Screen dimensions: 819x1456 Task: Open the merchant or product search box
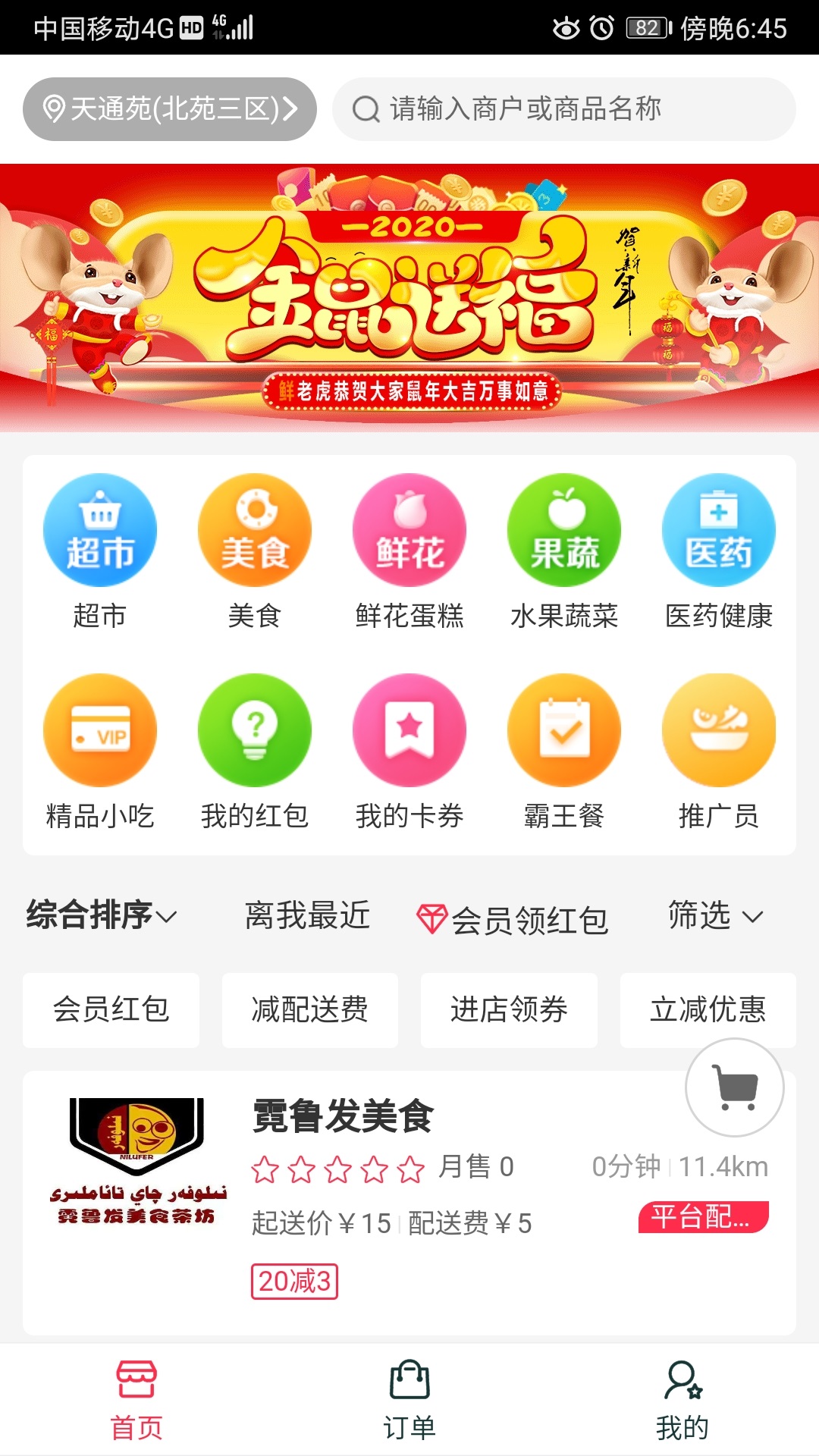[x=564, y=109]
